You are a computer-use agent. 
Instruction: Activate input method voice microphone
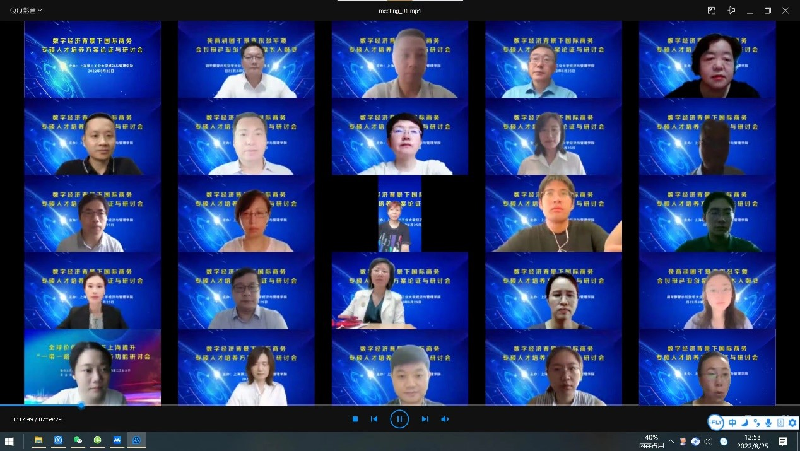pyautogui.click(x=768, y=423)
